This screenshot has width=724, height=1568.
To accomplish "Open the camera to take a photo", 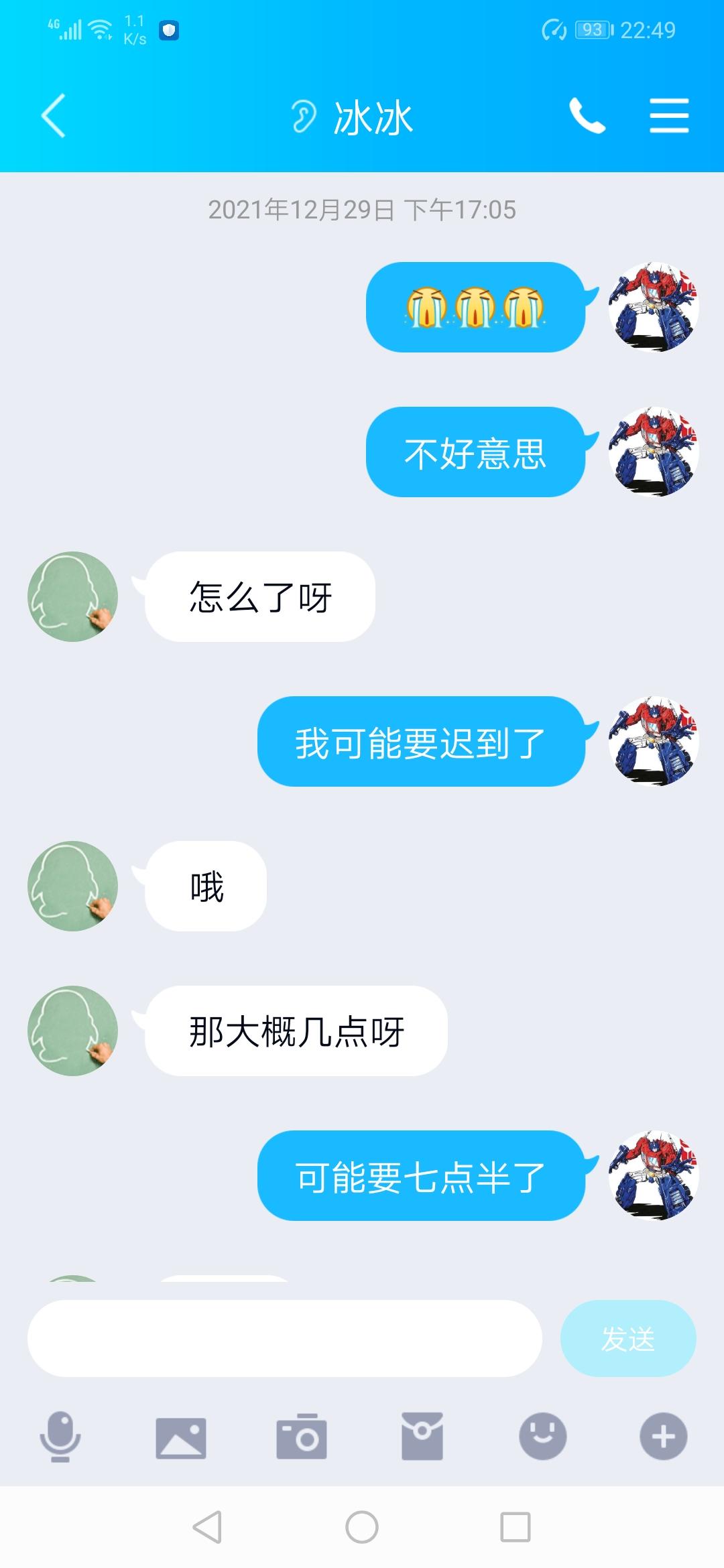I will [x=302, y=1437].
